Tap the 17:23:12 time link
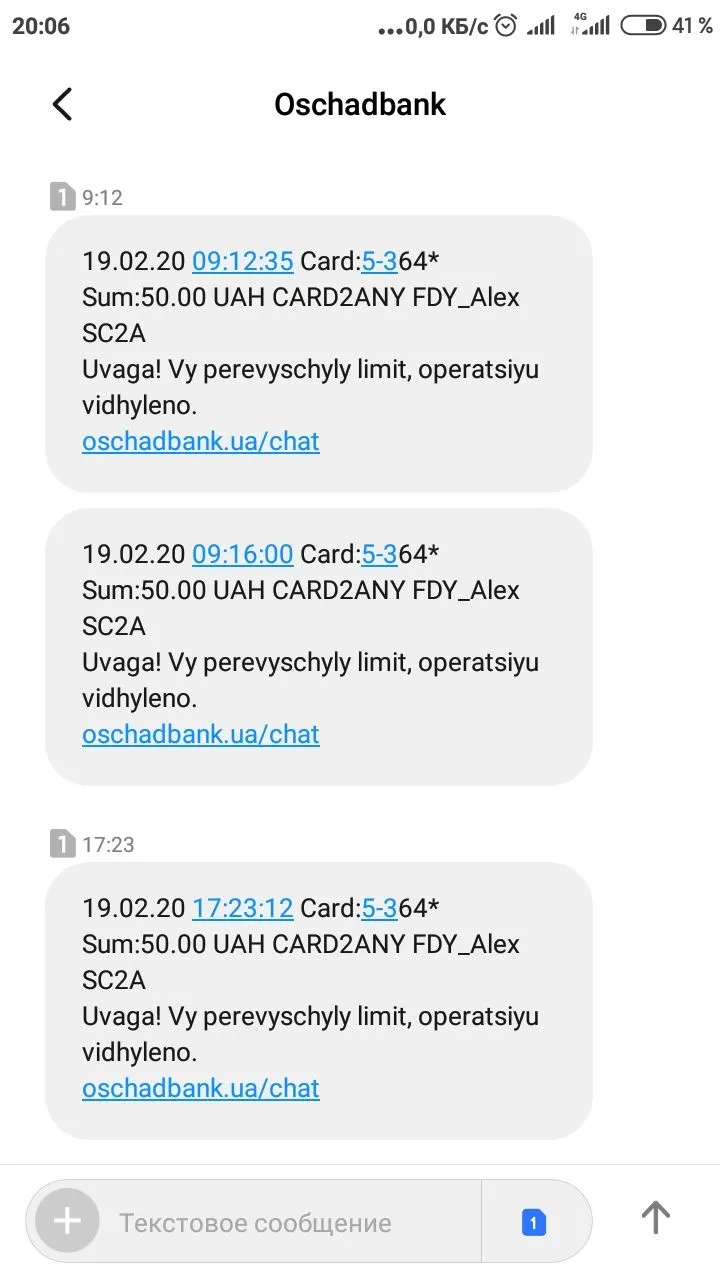 tap(242, 908)
